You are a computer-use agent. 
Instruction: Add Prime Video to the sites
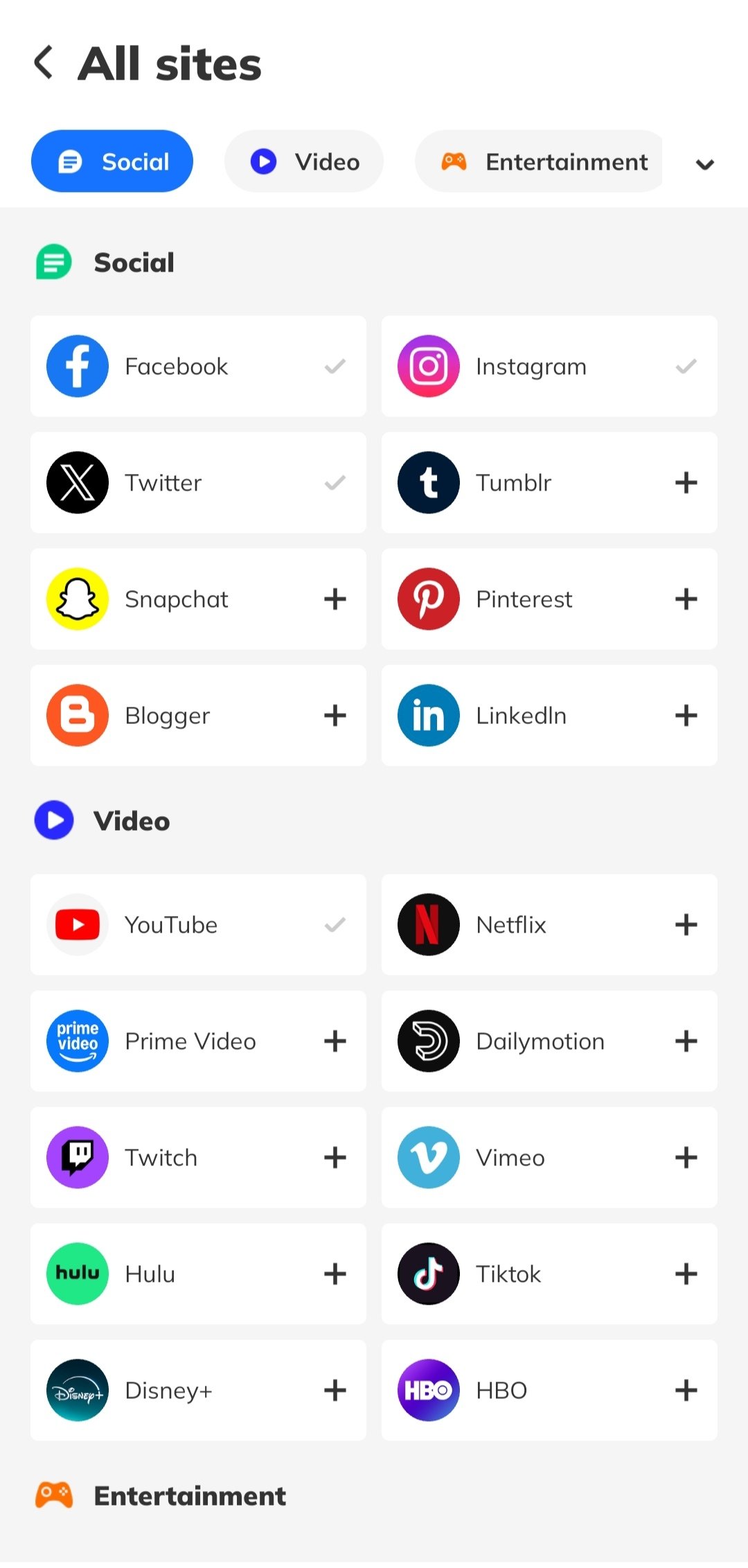point(335,1041)
